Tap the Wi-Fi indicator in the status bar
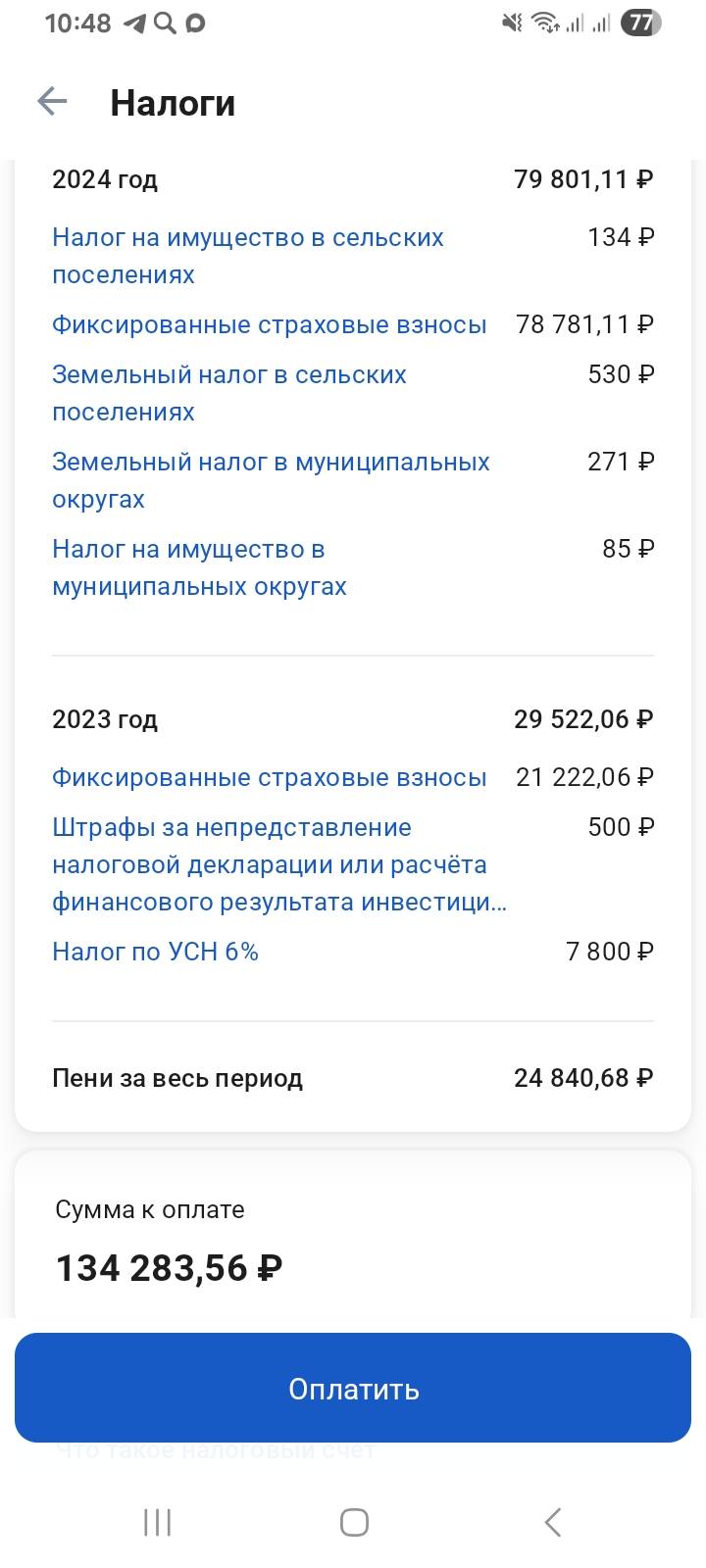The width and height of the screenshot is (706, 1568). (545, 22)
